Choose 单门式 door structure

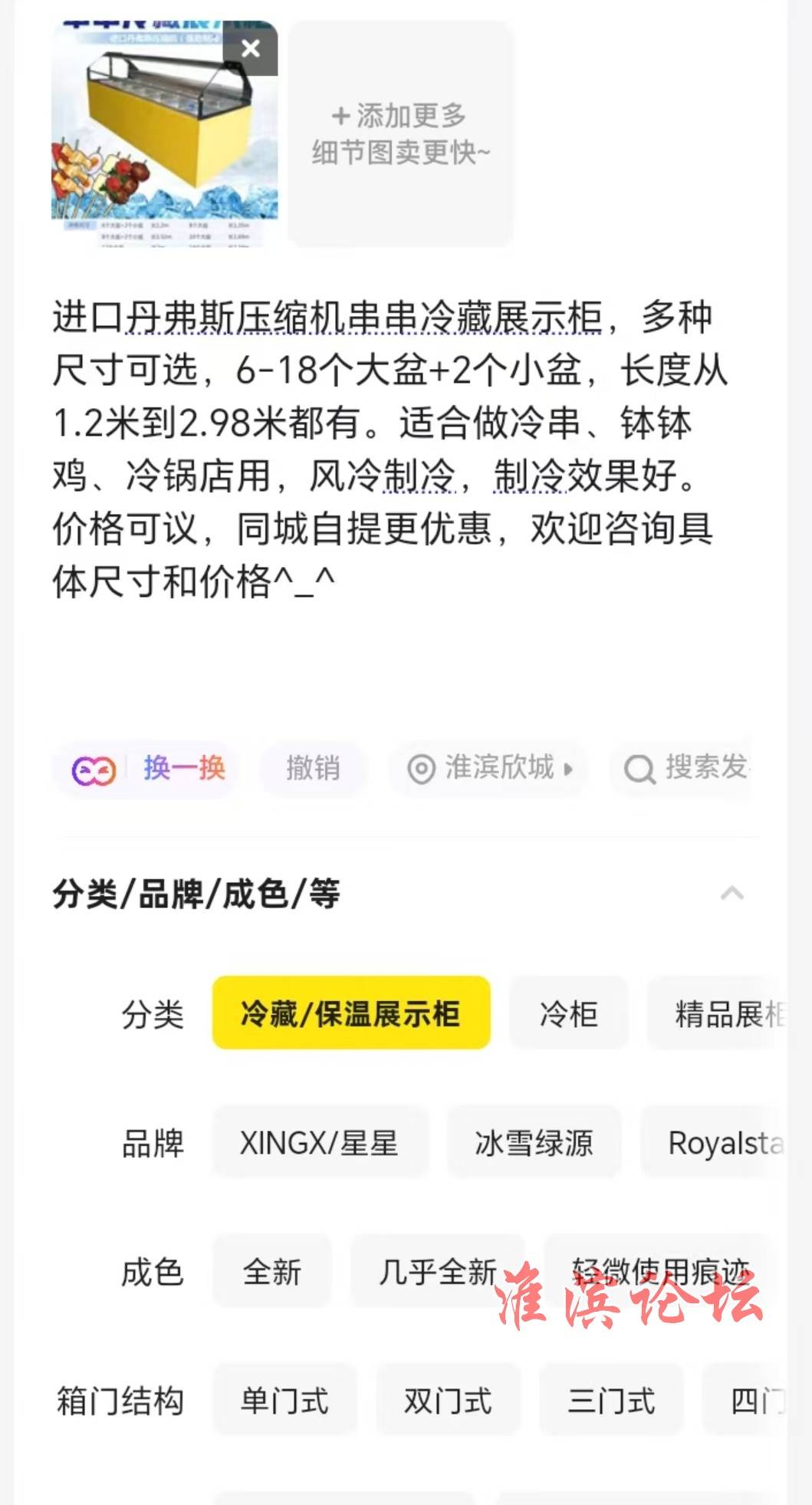[284, 1401]
